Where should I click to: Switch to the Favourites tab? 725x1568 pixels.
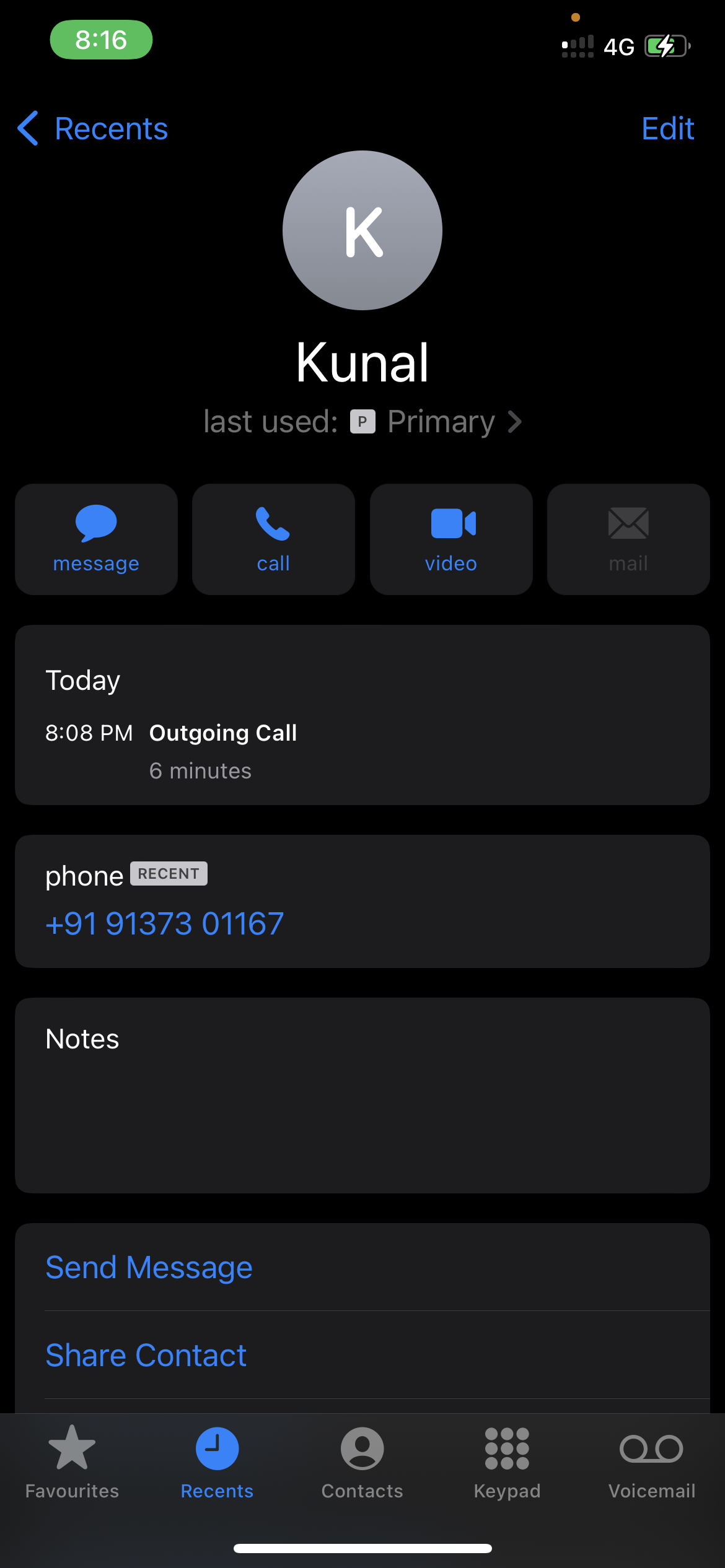tap(72, 1463)
